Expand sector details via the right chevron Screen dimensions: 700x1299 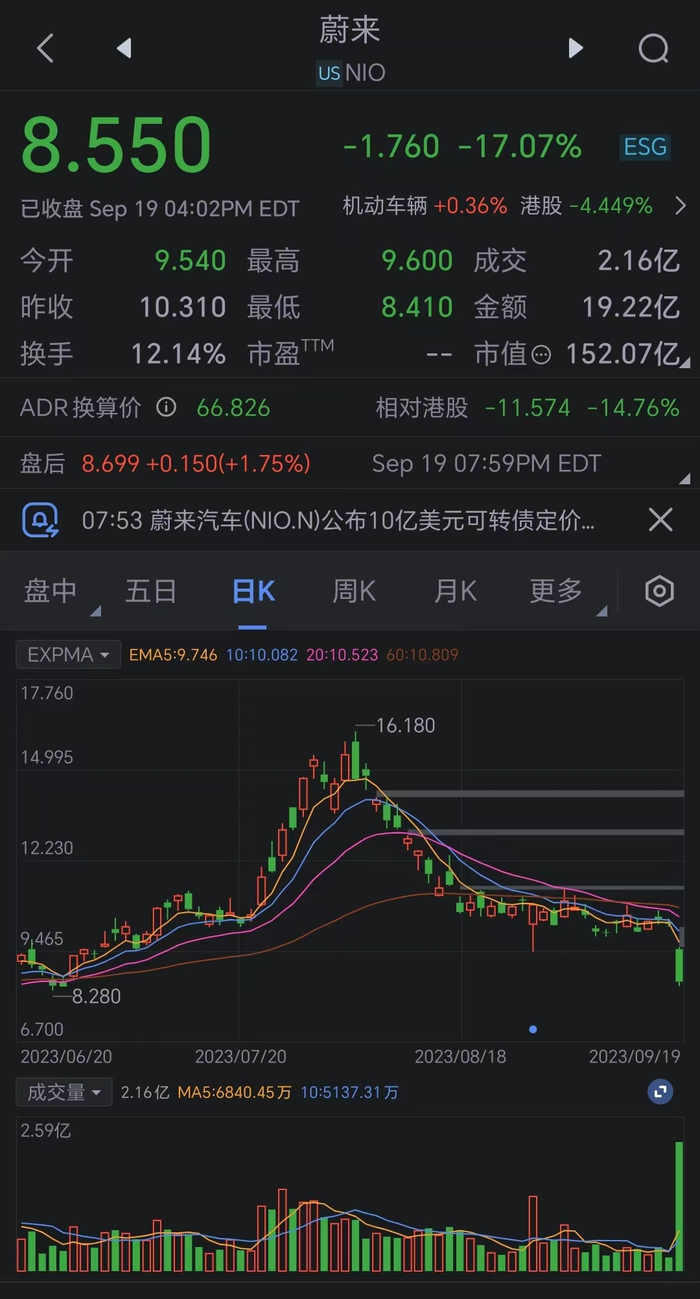coord(681,206)
